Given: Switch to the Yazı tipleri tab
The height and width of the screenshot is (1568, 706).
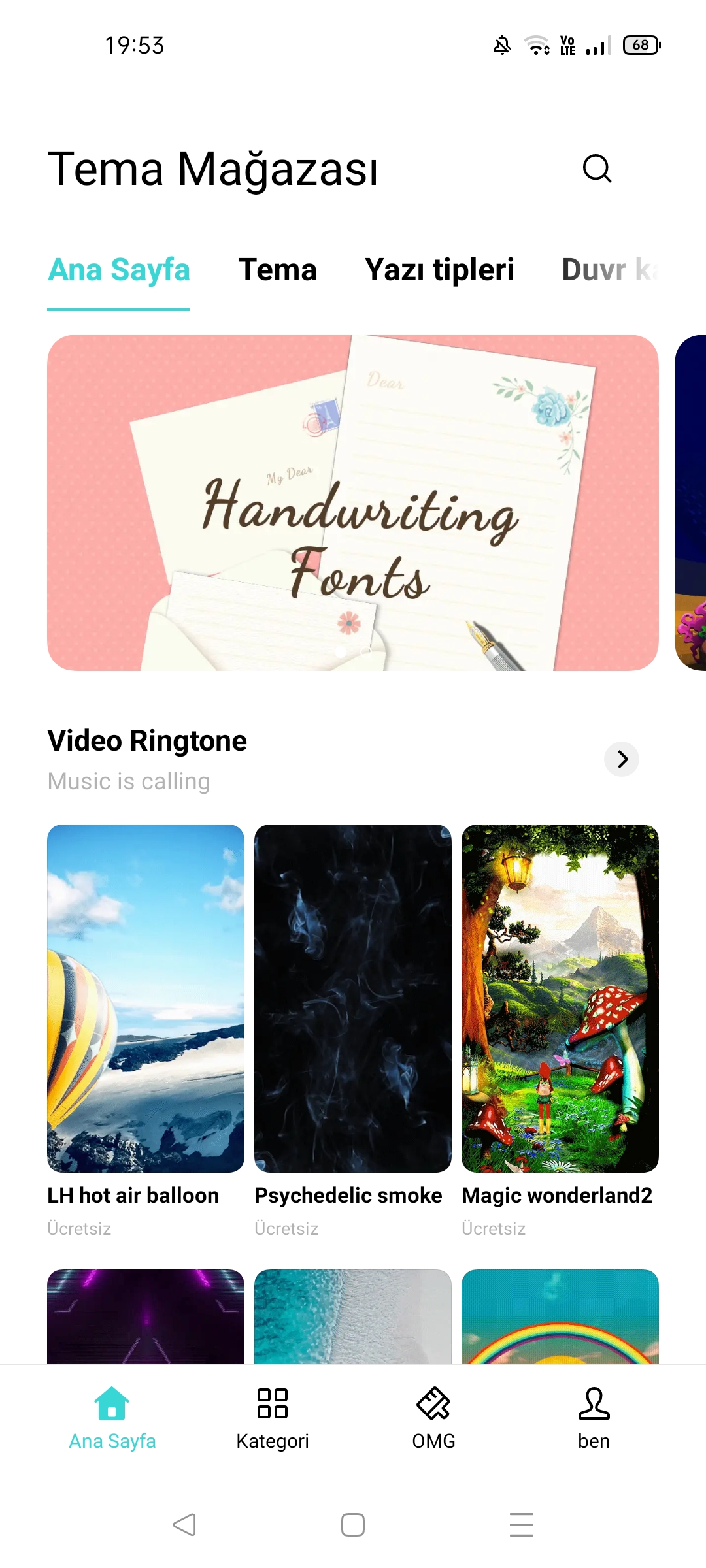Looking at the screenshot, I should (x=439, y=270).
